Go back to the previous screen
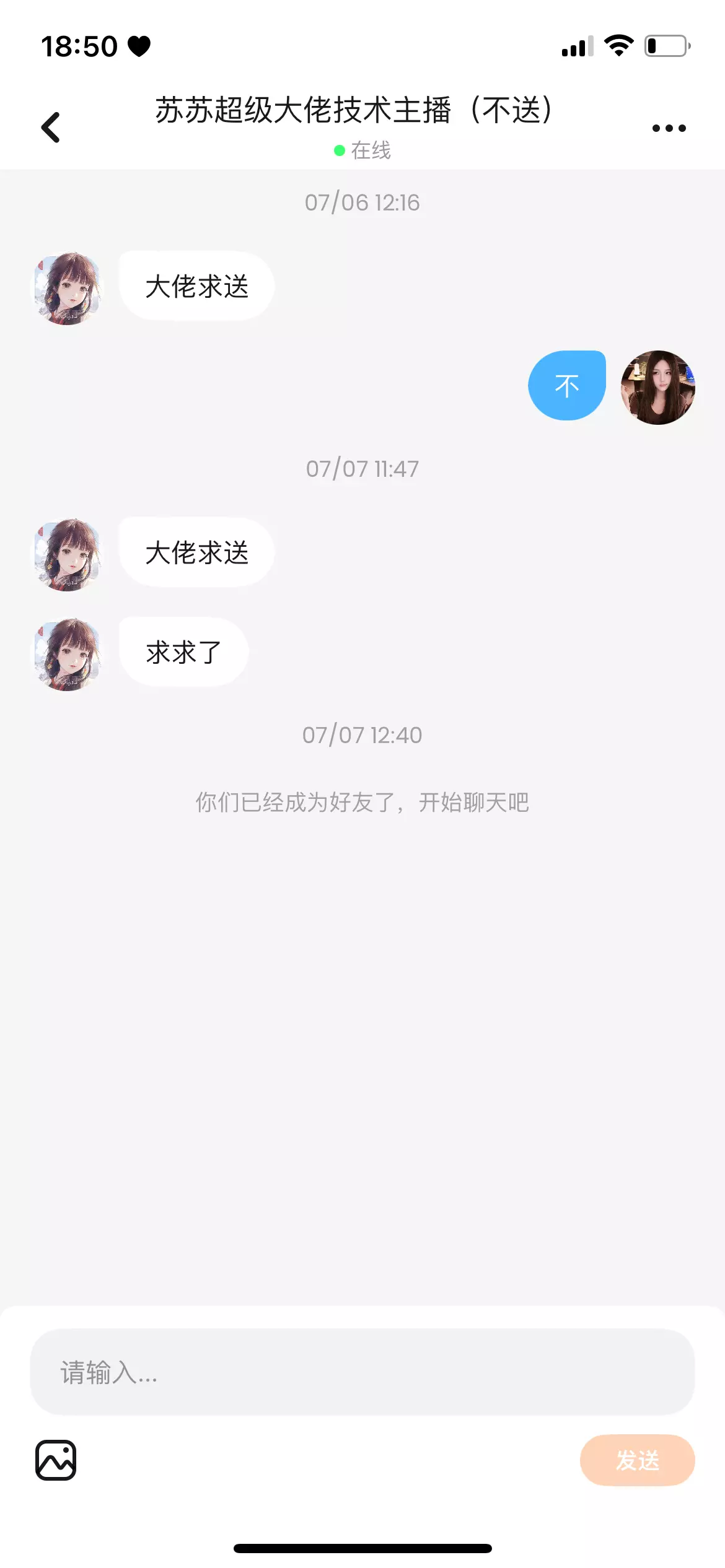Screen dimensions: 725x1568 click(x=51, y=128)
